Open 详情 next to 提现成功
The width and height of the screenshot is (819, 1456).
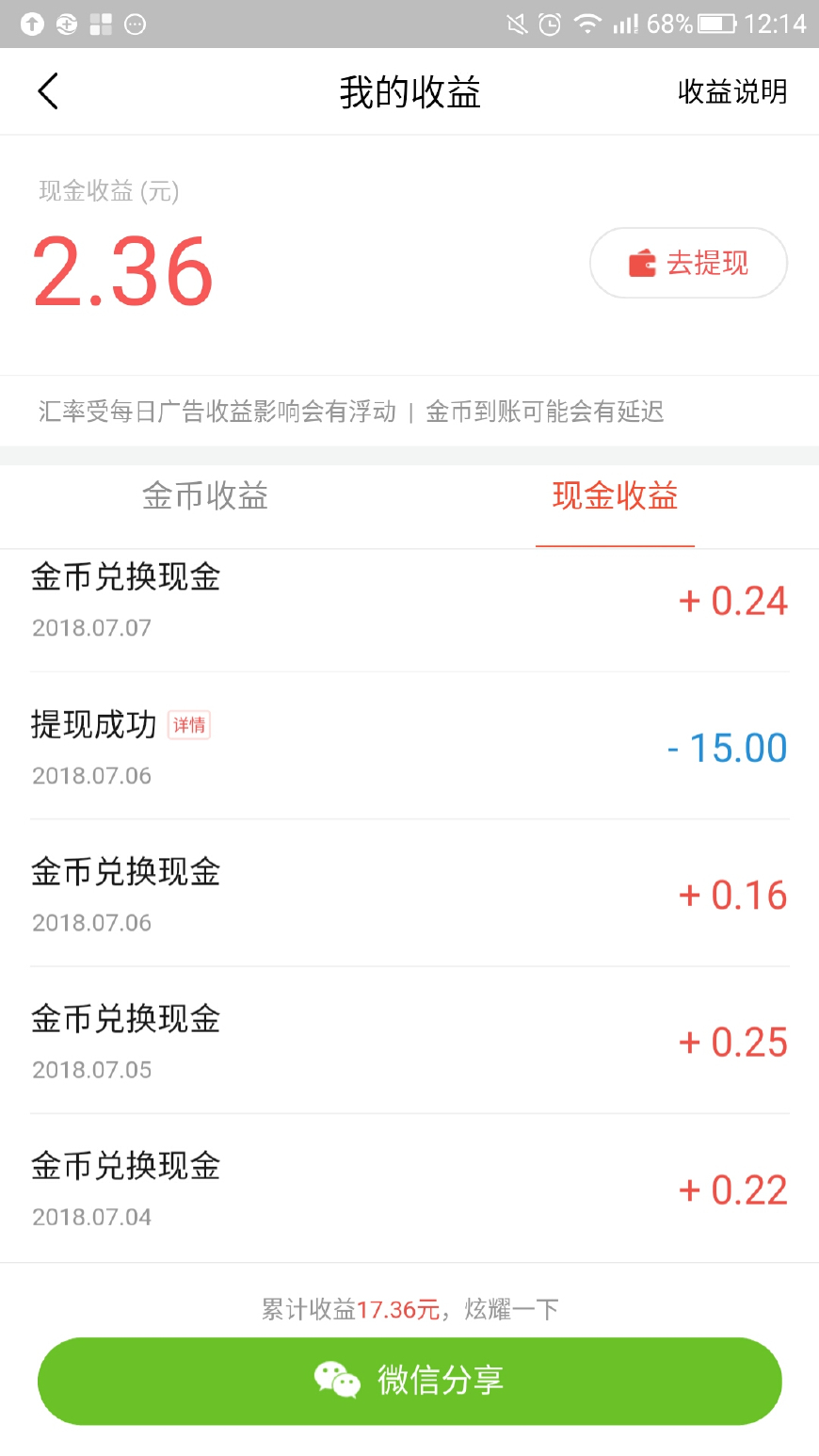point(188,727)
